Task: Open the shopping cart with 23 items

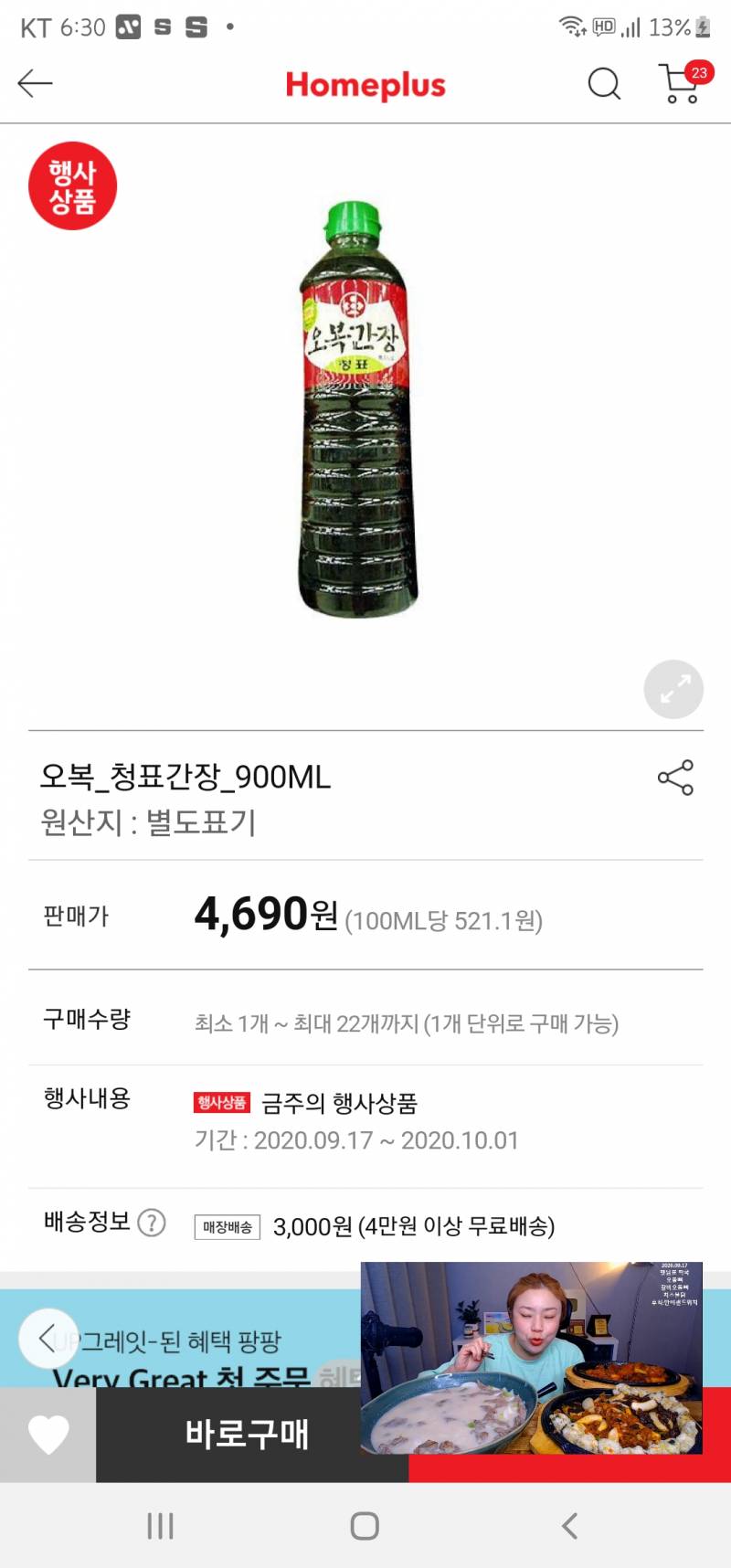Action: click(x=677, y=83)
